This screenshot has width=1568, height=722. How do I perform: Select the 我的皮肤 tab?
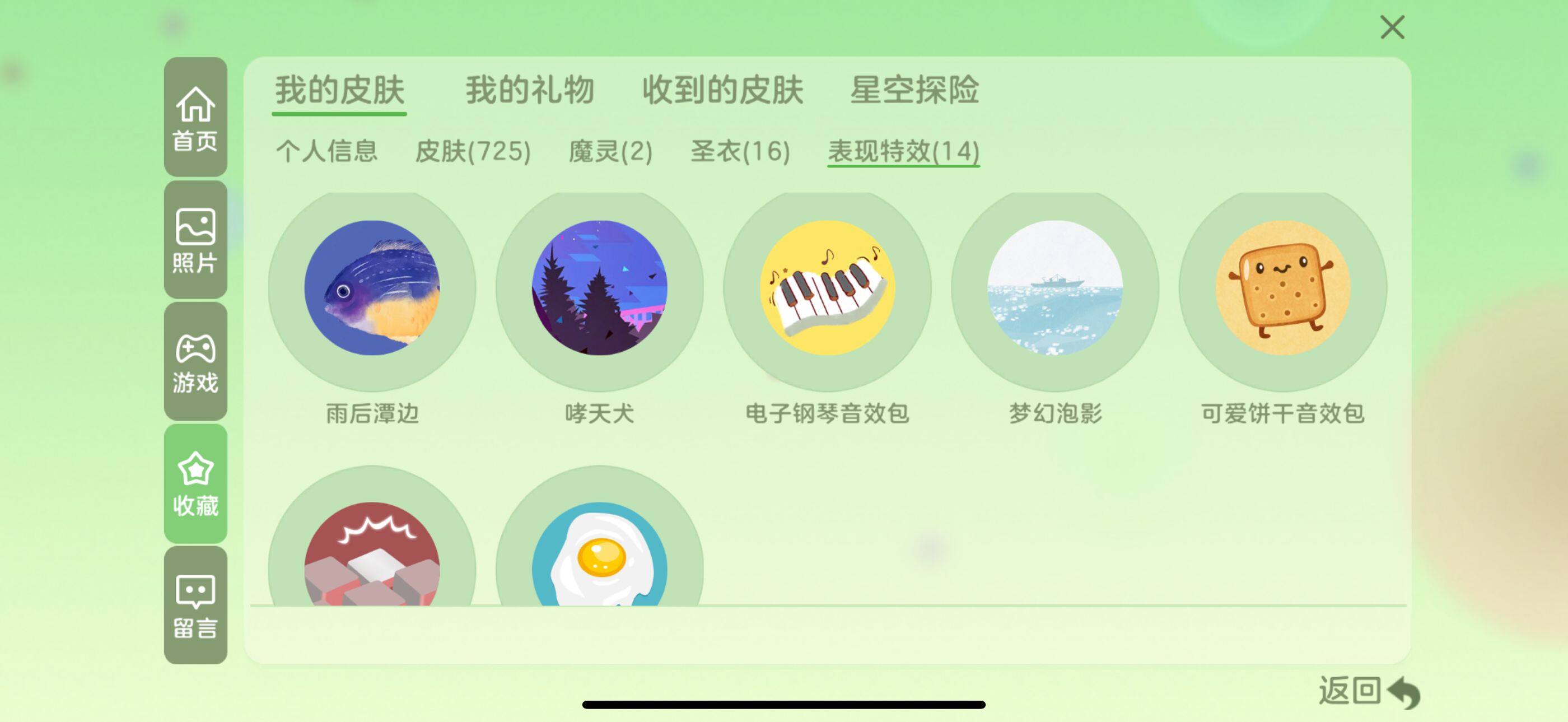pos(339,91)
